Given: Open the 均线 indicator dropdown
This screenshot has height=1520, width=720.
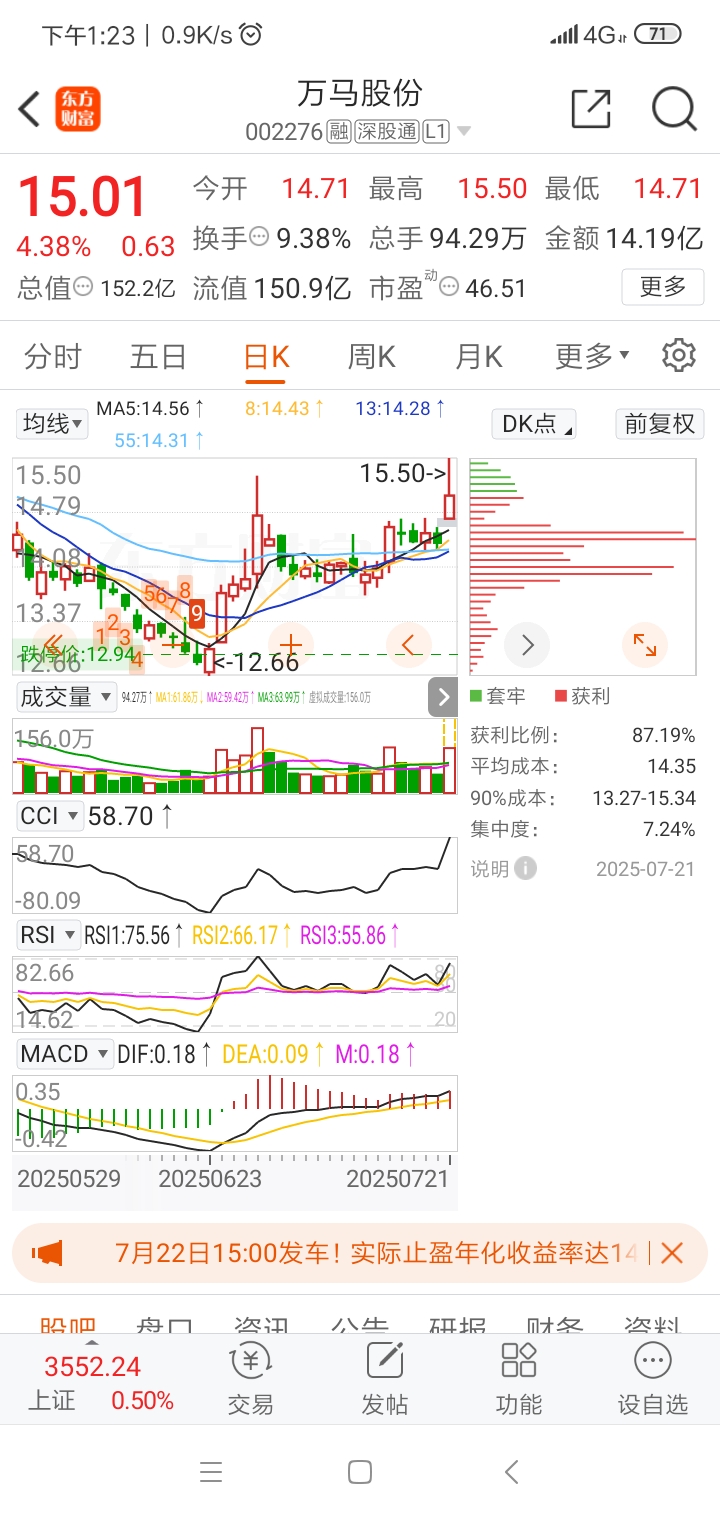Looking at the screenshot, I should 52,424.
